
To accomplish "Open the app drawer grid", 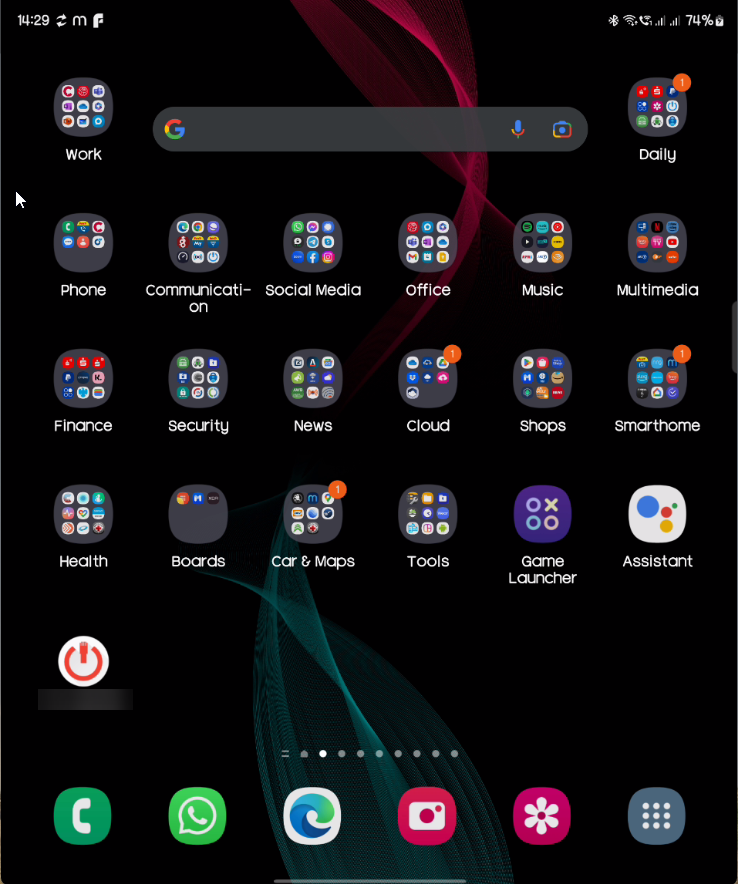I will pyautogui.click(x=657, y=816).
